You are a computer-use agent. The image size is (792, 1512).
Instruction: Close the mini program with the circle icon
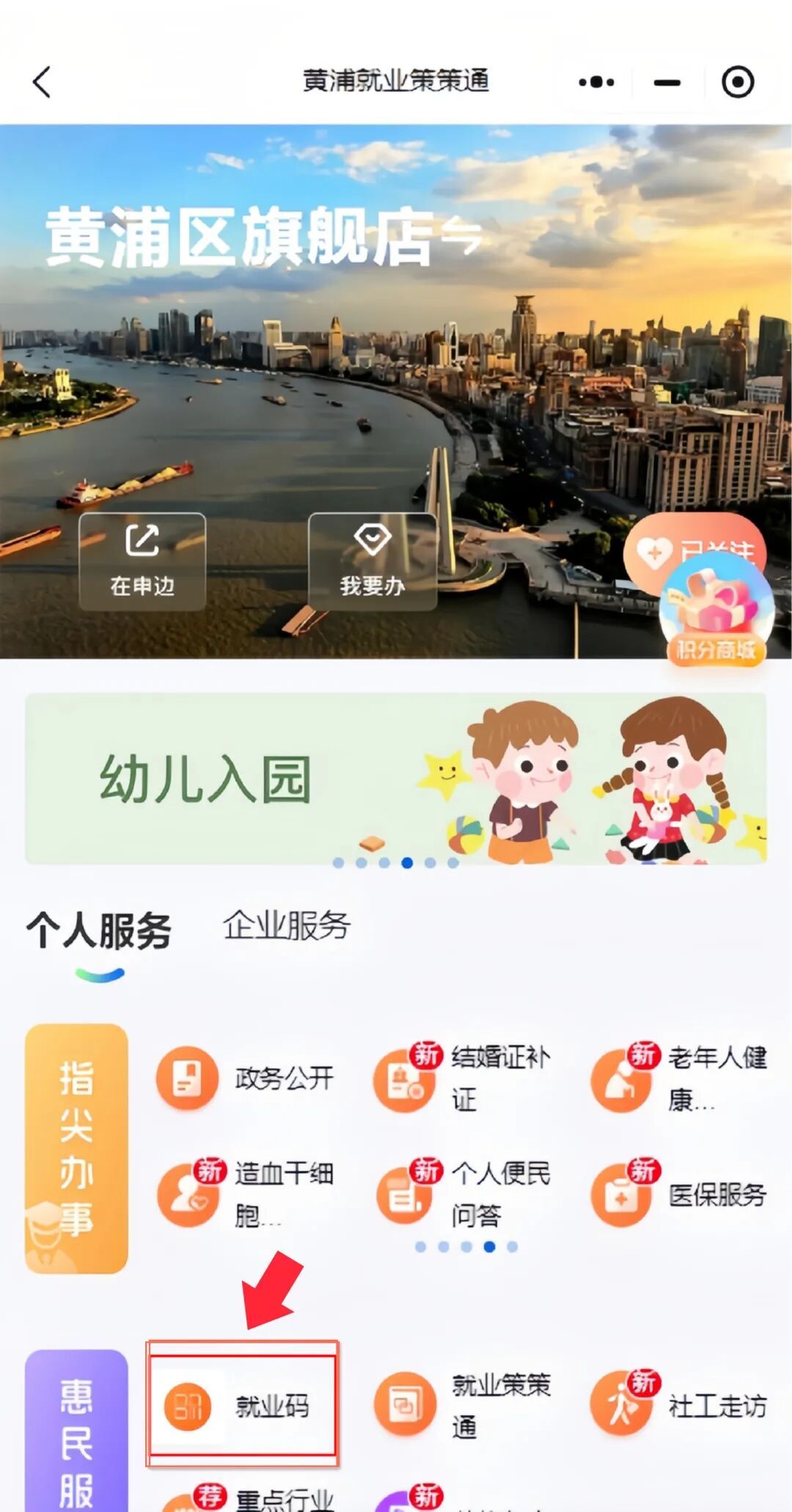pyautogui.click(x=737, y=82)
